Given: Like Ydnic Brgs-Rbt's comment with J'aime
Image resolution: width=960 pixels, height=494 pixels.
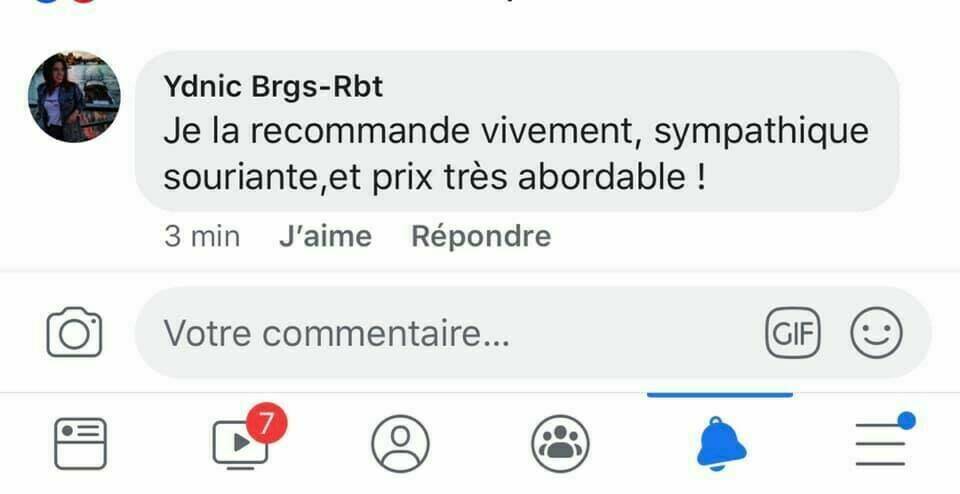Looking at the screenshot, I should [324, 237].
